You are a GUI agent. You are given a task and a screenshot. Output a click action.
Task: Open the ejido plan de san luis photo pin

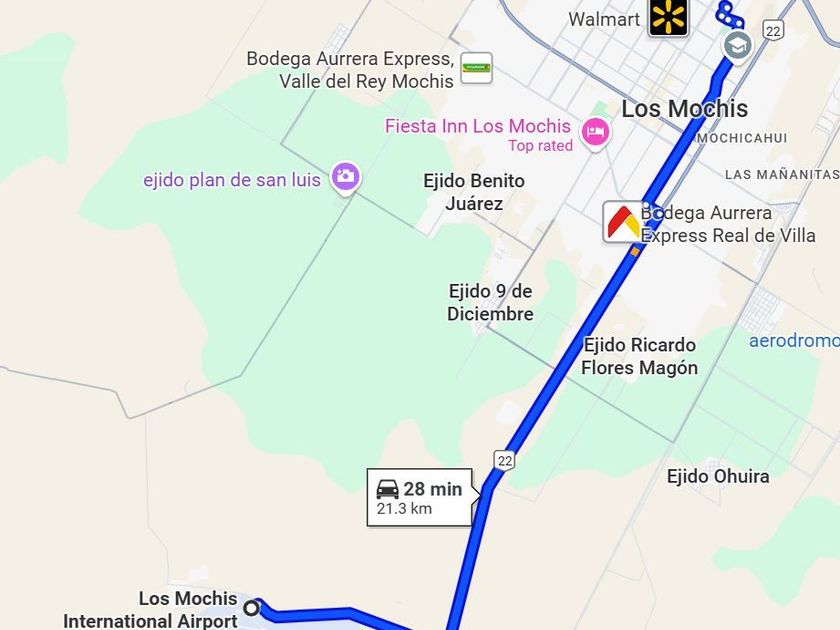[x=346, y=177]
